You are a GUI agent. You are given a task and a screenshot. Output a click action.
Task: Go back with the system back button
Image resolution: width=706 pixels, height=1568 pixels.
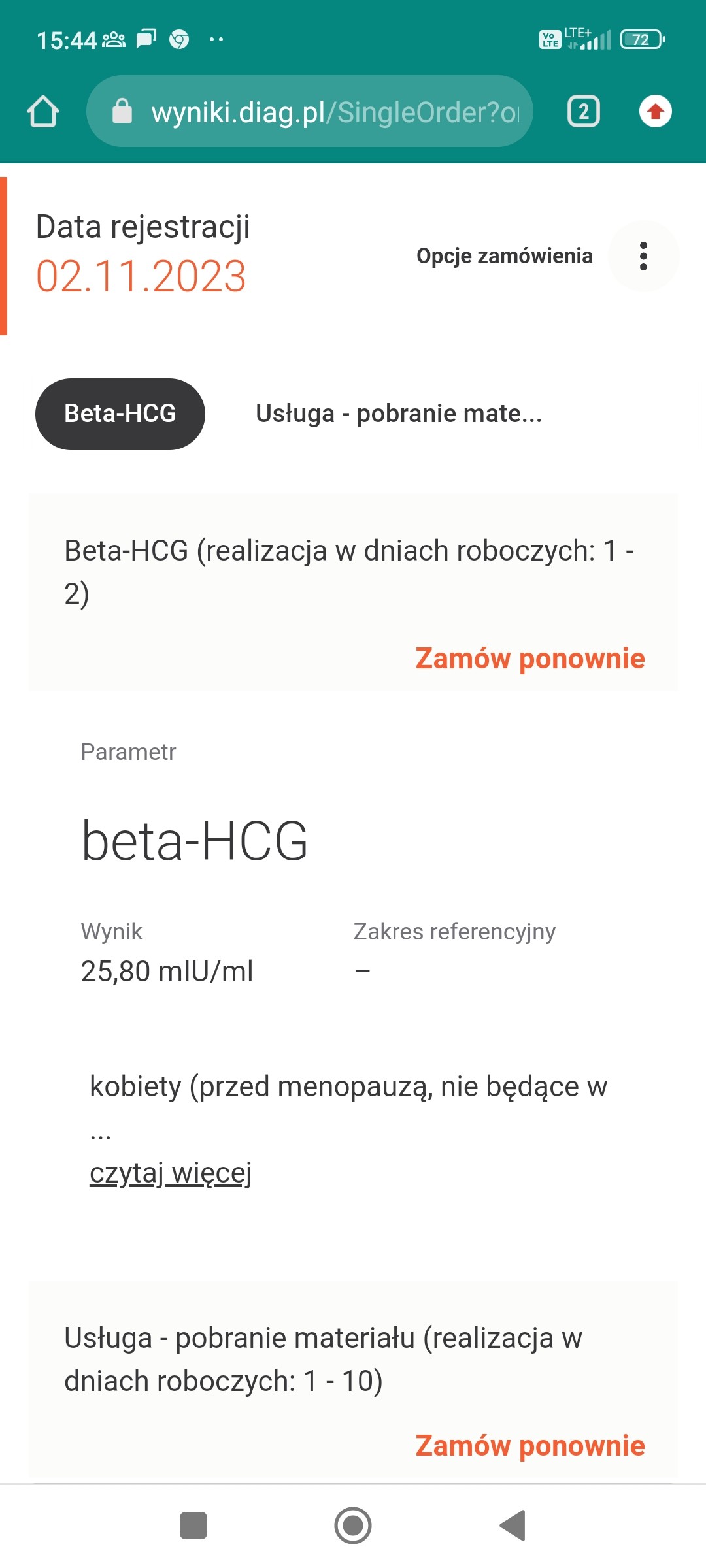tap(513, 1526)
